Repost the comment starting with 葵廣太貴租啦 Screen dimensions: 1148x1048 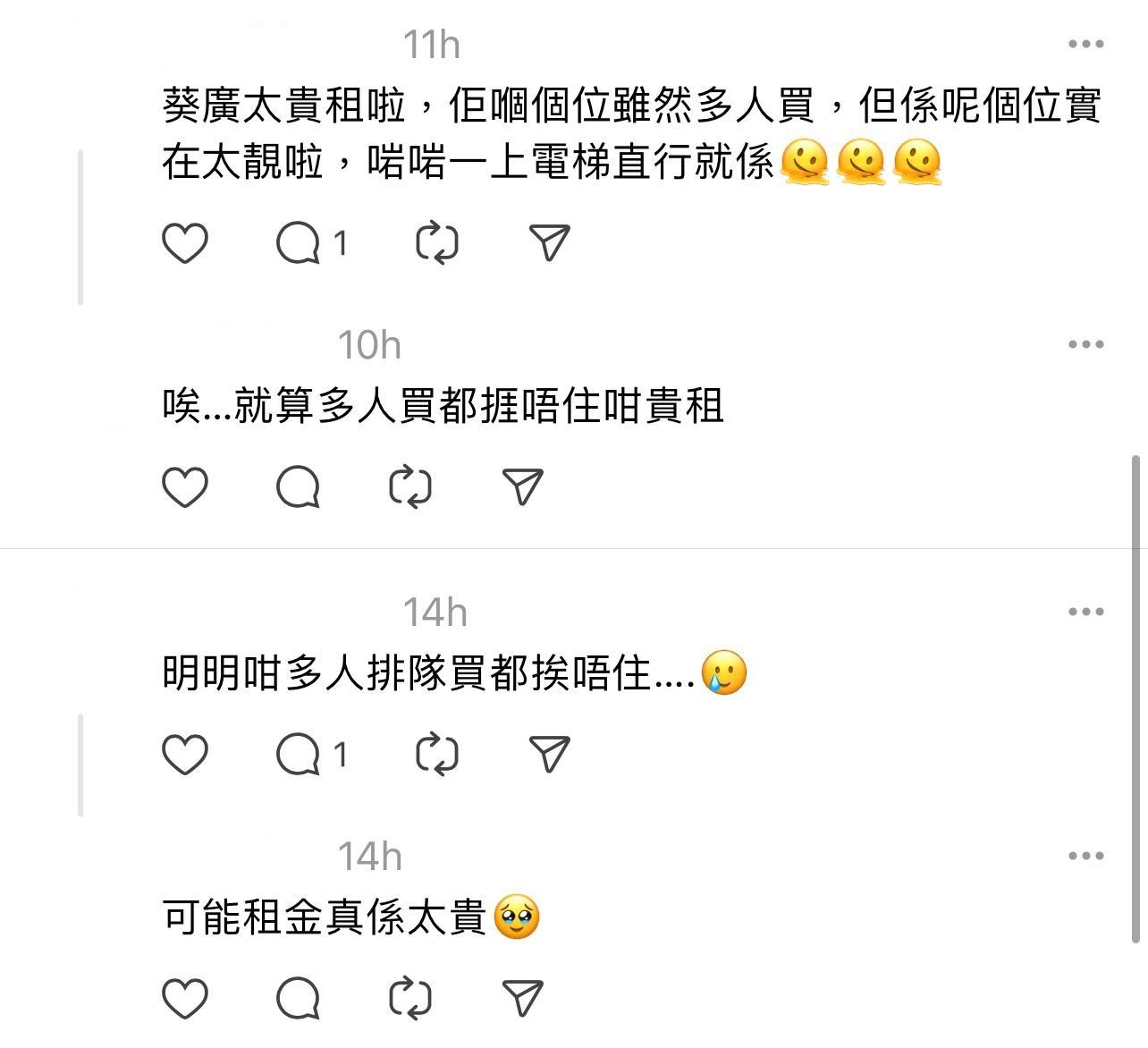[437, 242]
